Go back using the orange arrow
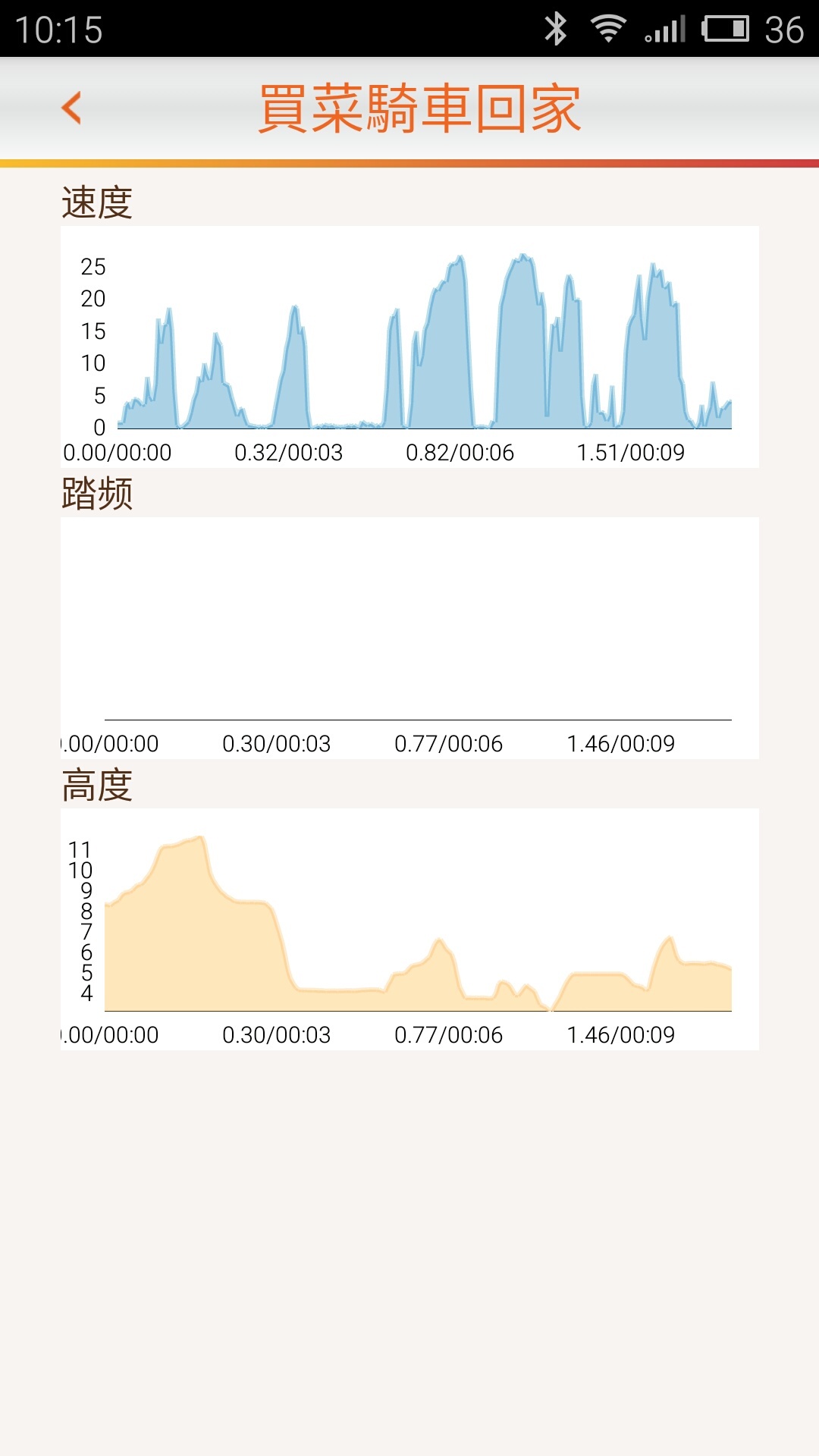The height and width of the screenshot is (1456, 819). 71,108
